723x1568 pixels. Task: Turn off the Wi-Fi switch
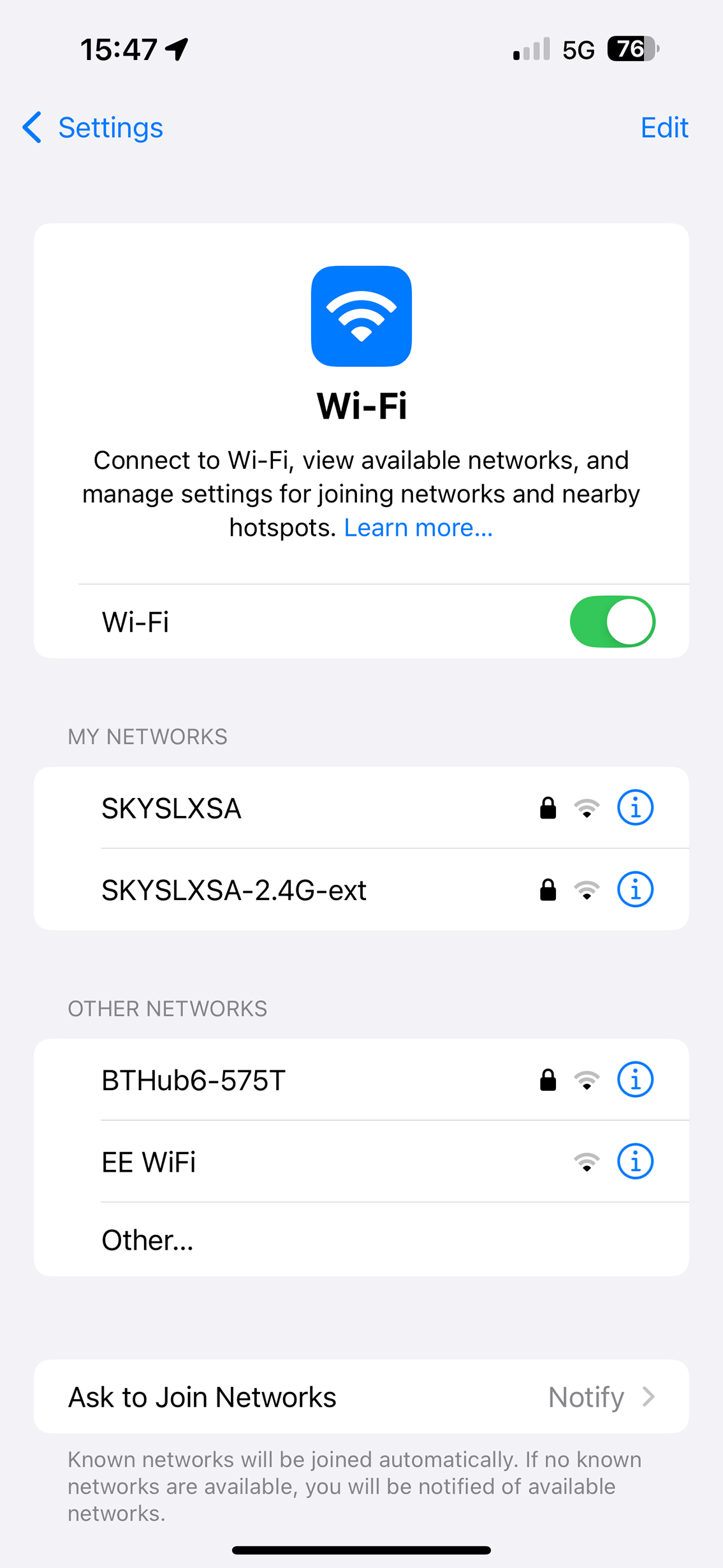pos(612,621)
